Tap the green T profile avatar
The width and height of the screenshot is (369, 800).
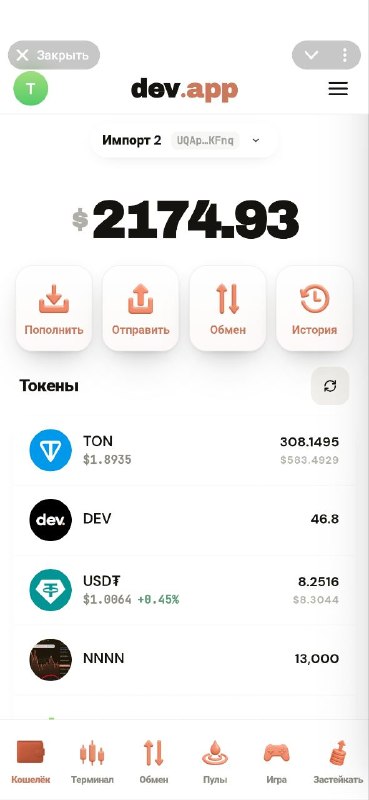pyautogui.click(x=31, y=89)
